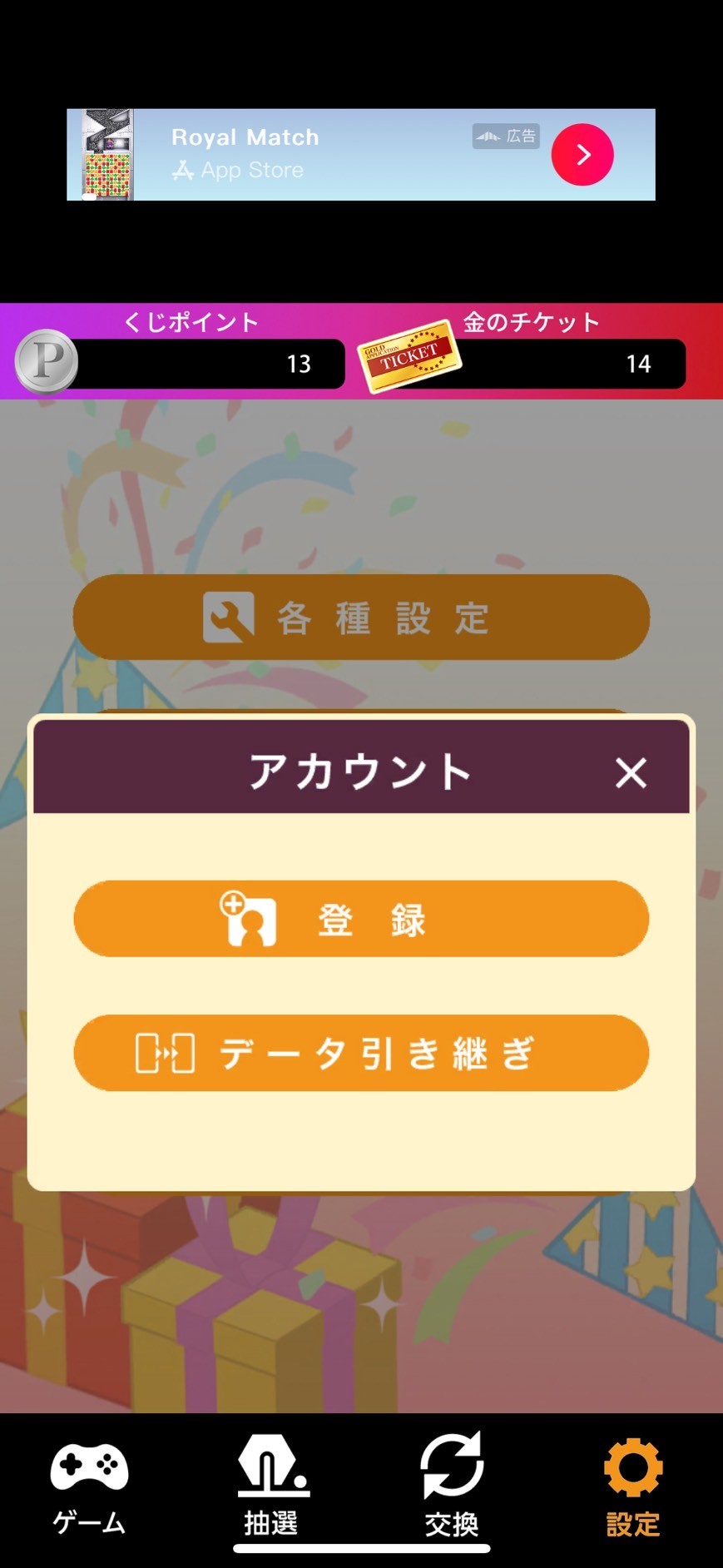Switch to the ゲーム tab
Image resolution: width=723 pixels, height=1568 pixels.
click(x=88, y=1490)
